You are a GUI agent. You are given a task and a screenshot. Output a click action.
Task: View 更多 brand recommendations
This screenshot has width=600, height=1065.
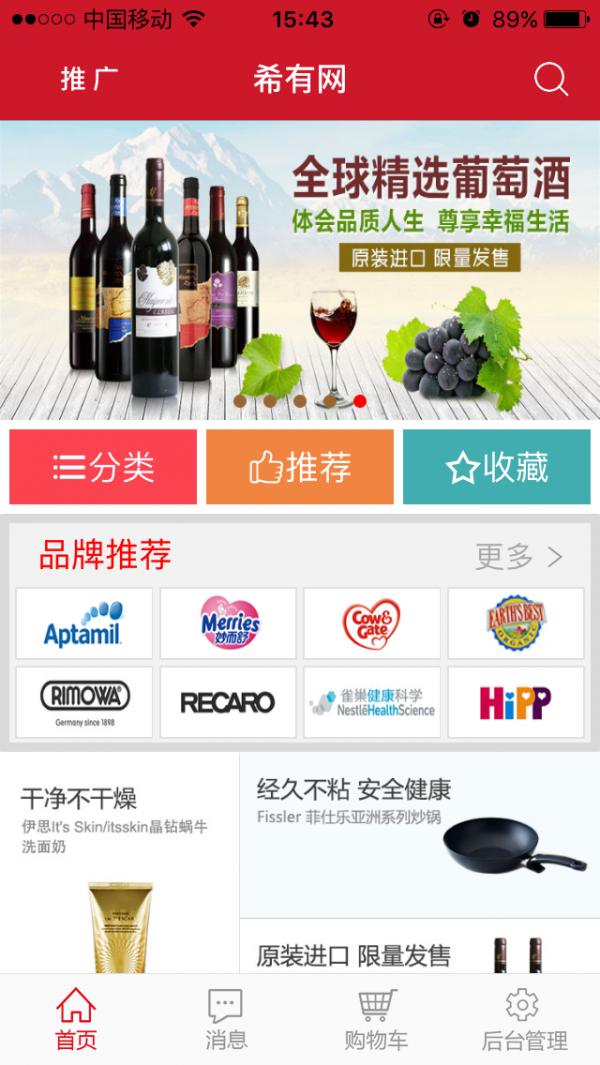point(519,557)
